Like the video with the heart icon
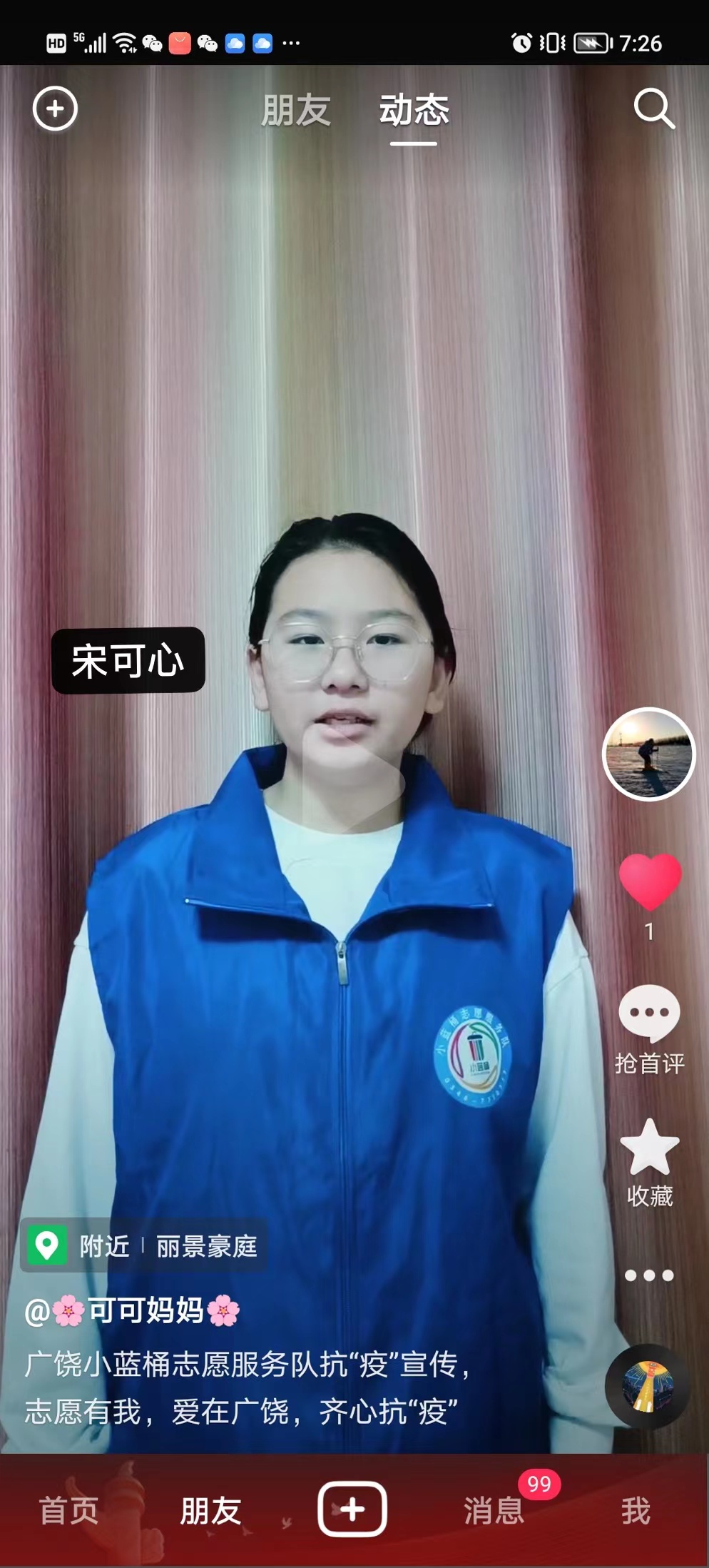 (650, 881)
